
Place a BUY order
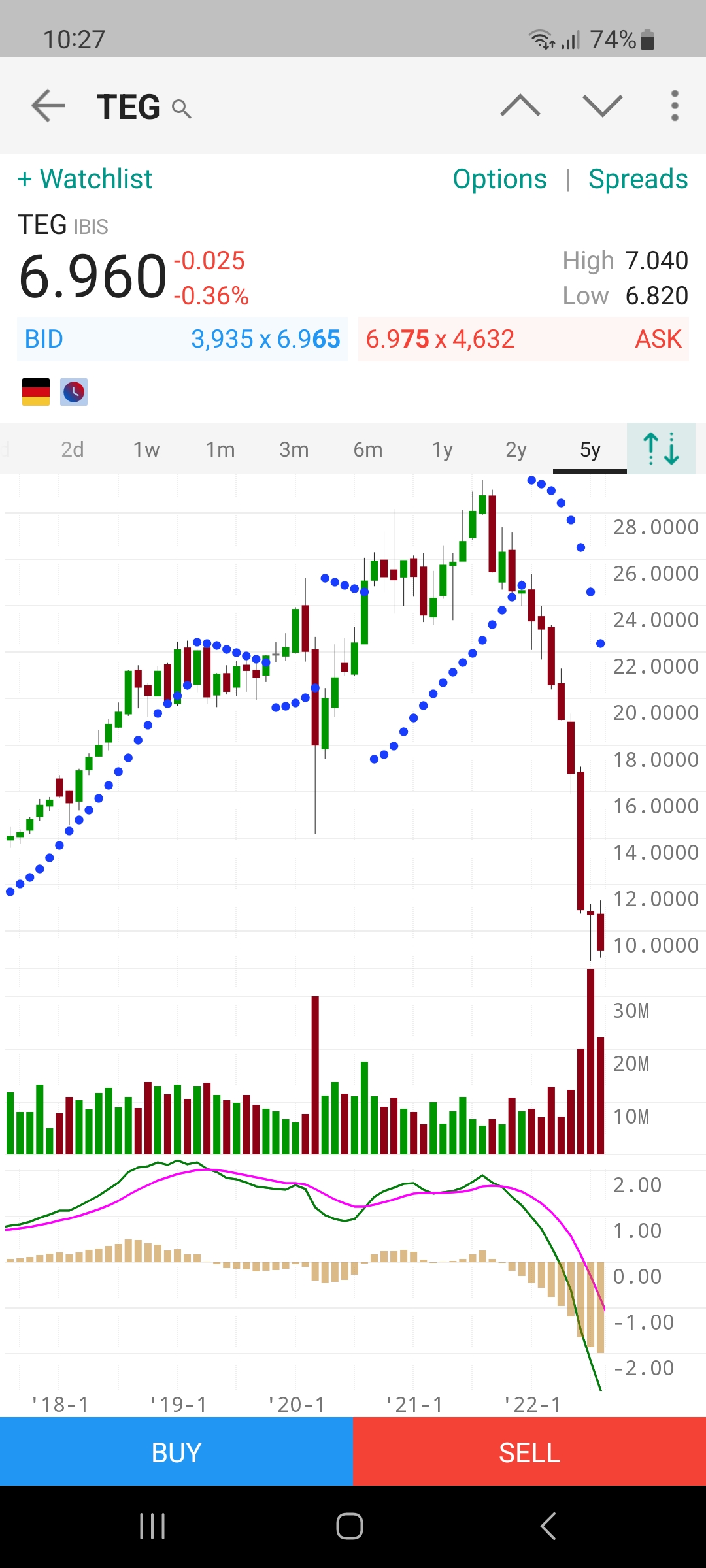click(x=176, y=1452)
